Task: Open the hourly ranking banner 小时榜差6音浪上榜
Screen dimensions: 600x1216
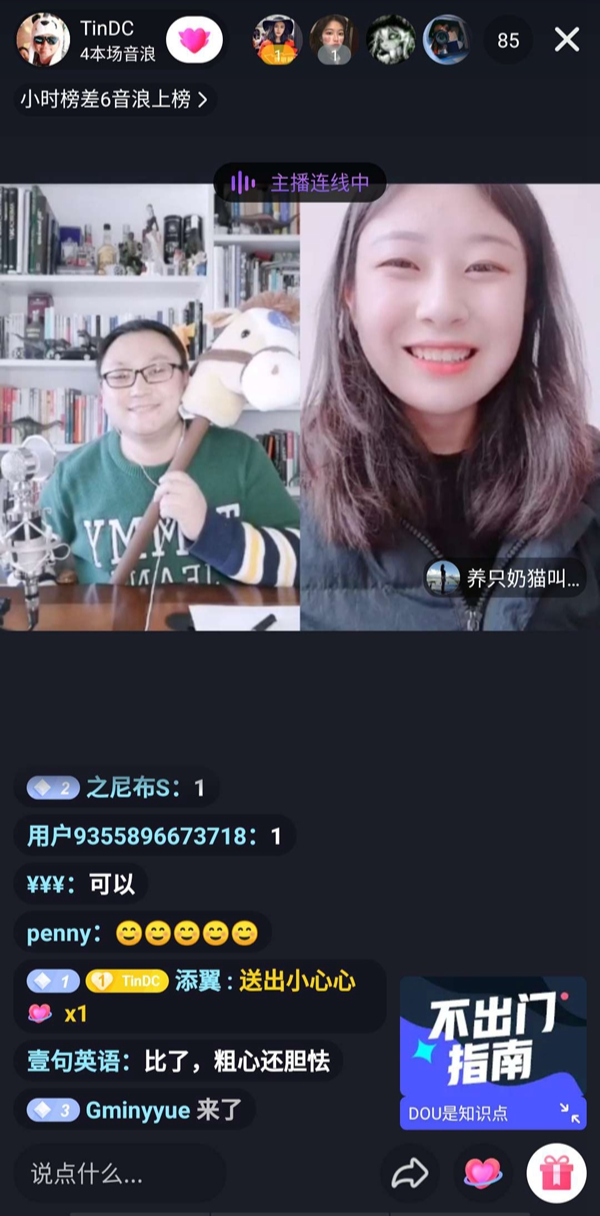Action: [x=114, y=99]
